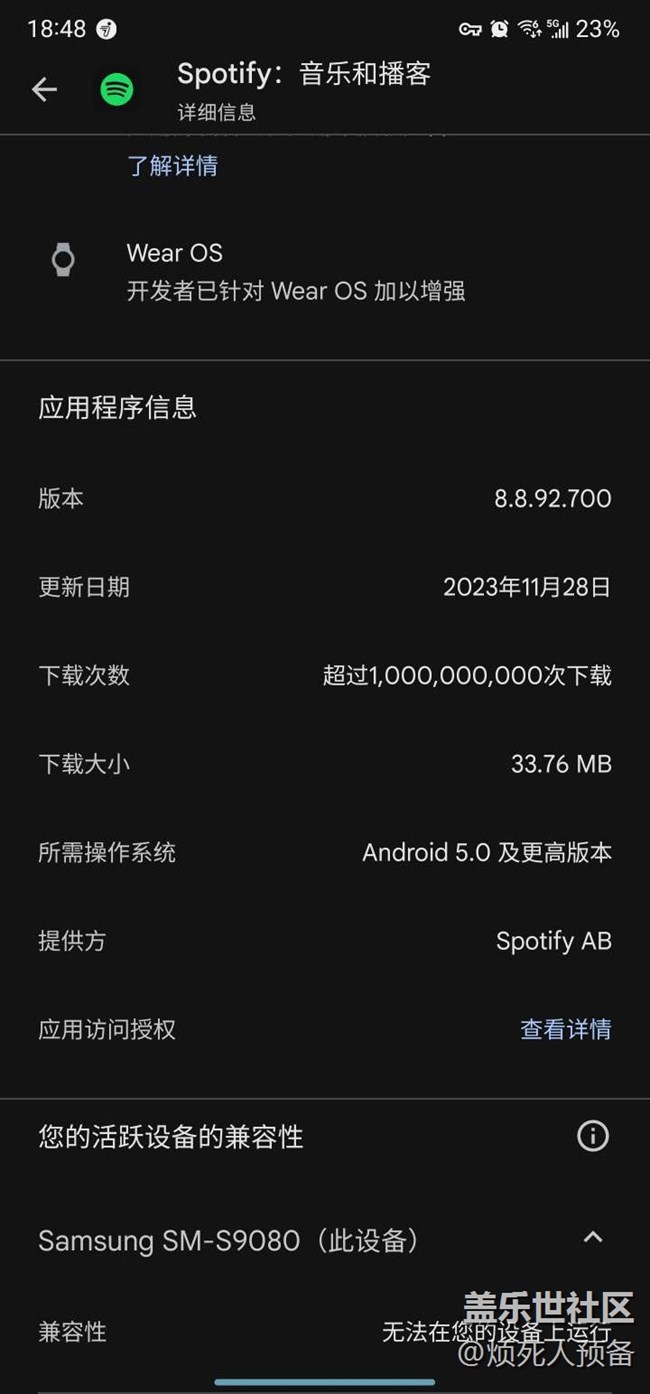Open the device compatibility info icon
Screen dimensions: 650x1394
pos(593,1136)
